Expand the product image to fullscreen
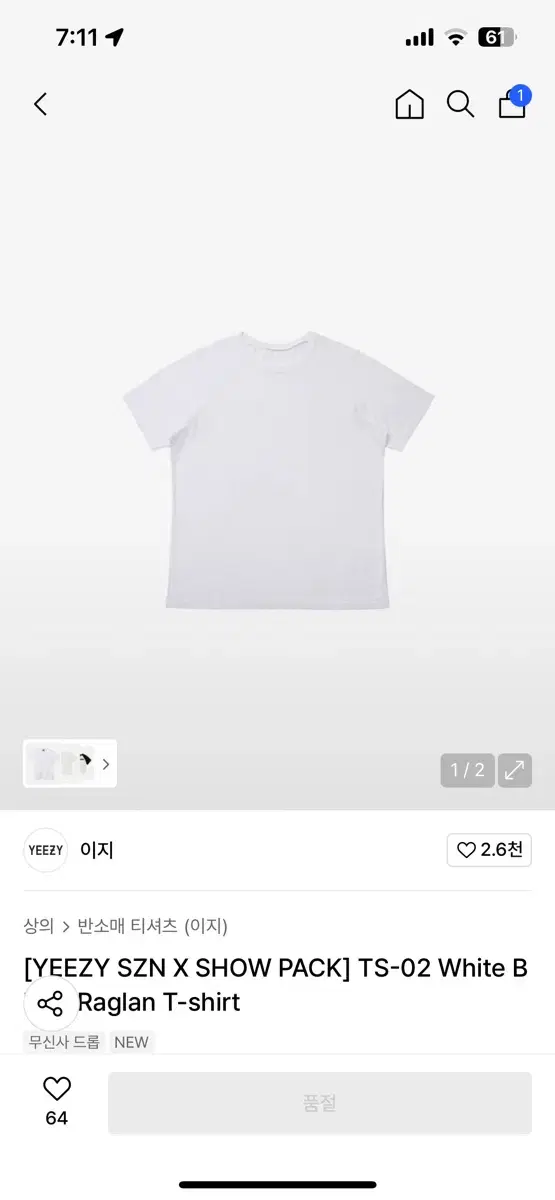This screenshot has width=555, height=1200. (515, 770)
